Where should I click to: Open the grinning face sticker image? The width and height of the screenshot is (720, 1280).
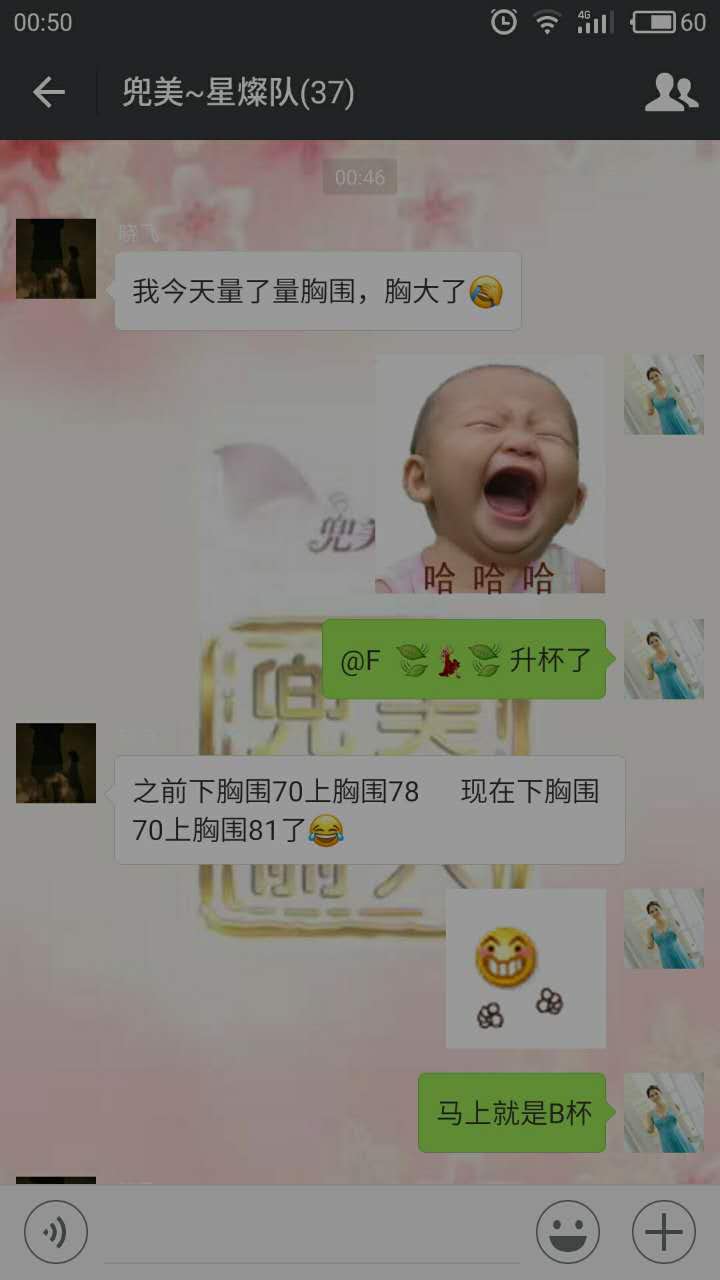[525, 968]
